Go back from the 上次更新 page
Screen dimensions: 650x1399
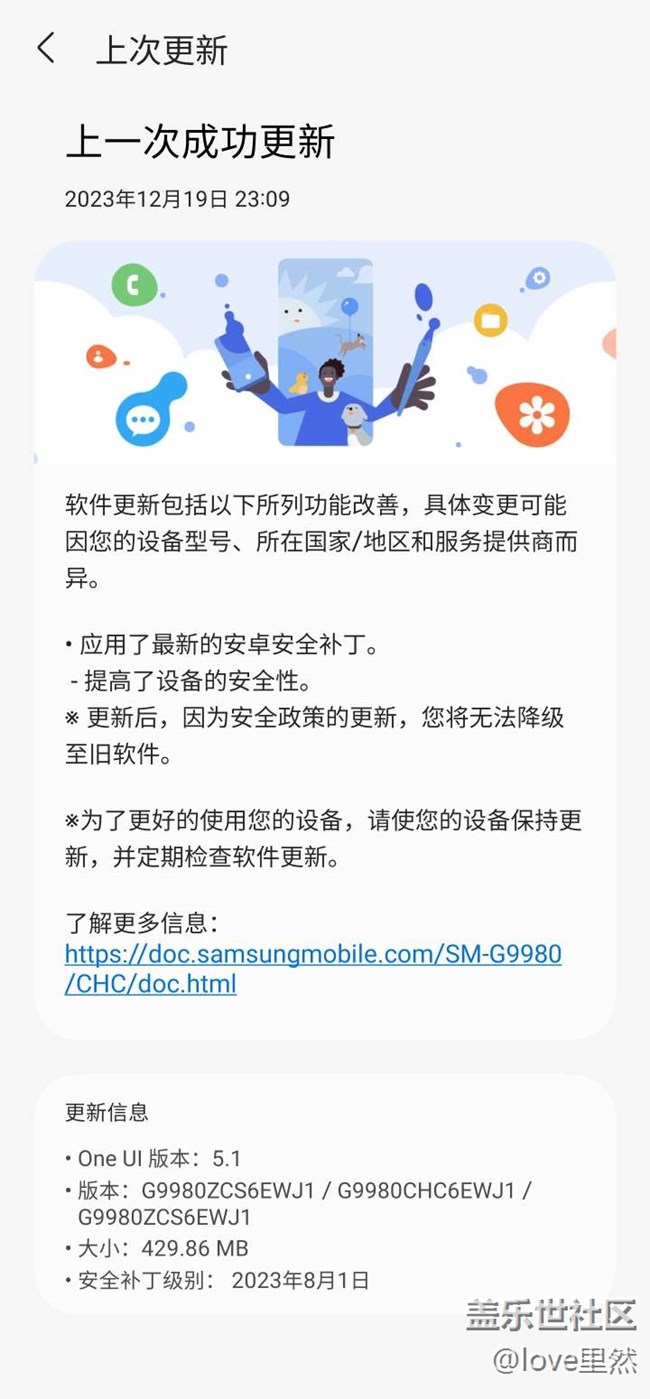coord(46,48)
